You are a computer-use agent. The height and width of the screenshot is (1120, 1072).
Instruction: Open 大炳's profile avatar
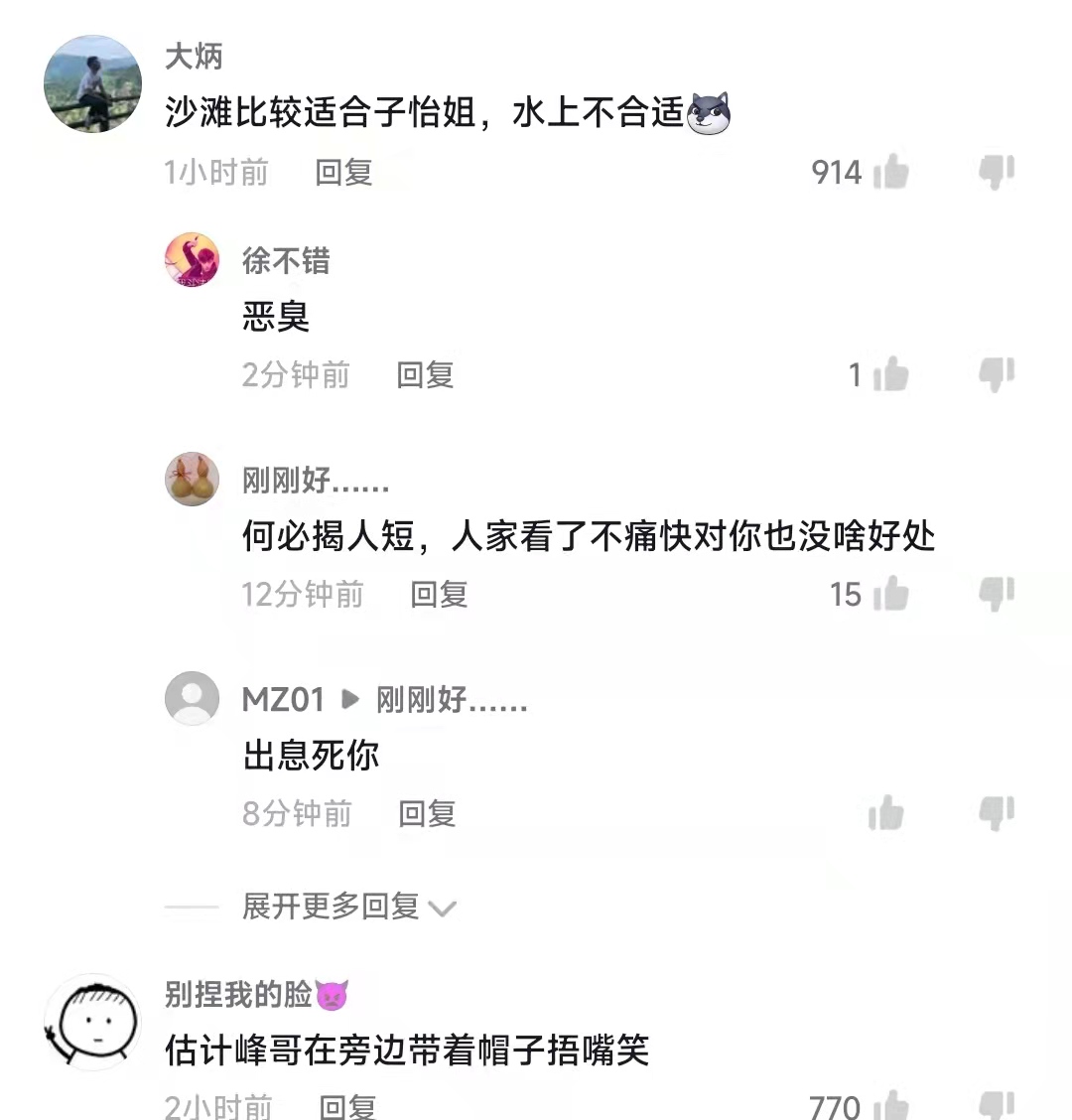[x=93, y=84]
